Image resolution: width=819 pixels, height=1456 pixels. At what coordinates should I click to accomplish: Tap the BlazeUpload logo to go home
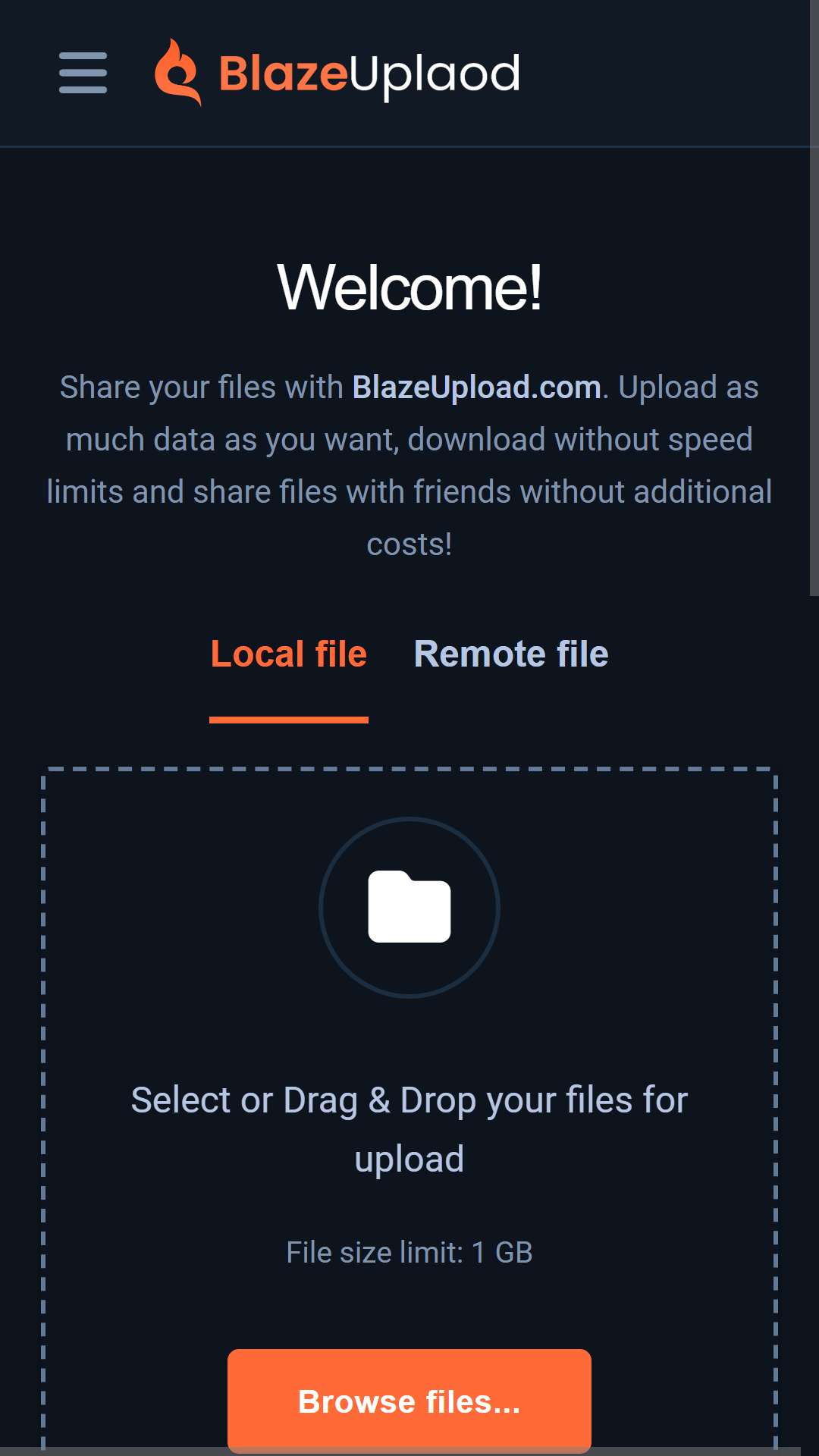(337, 73)
